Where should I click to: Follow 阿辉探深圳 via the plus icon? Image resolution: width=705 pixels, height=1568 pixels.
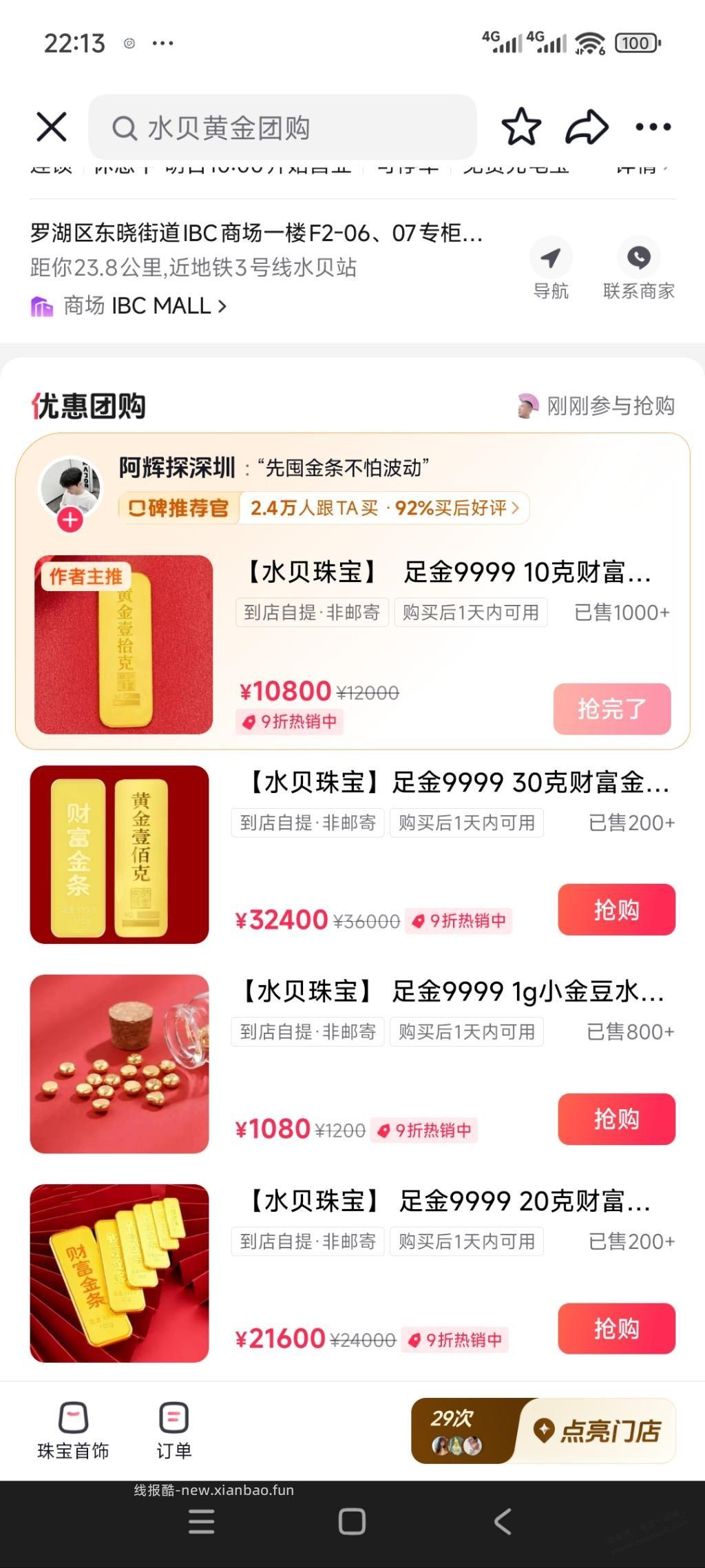pyautogui.click(x=68, y=522)
